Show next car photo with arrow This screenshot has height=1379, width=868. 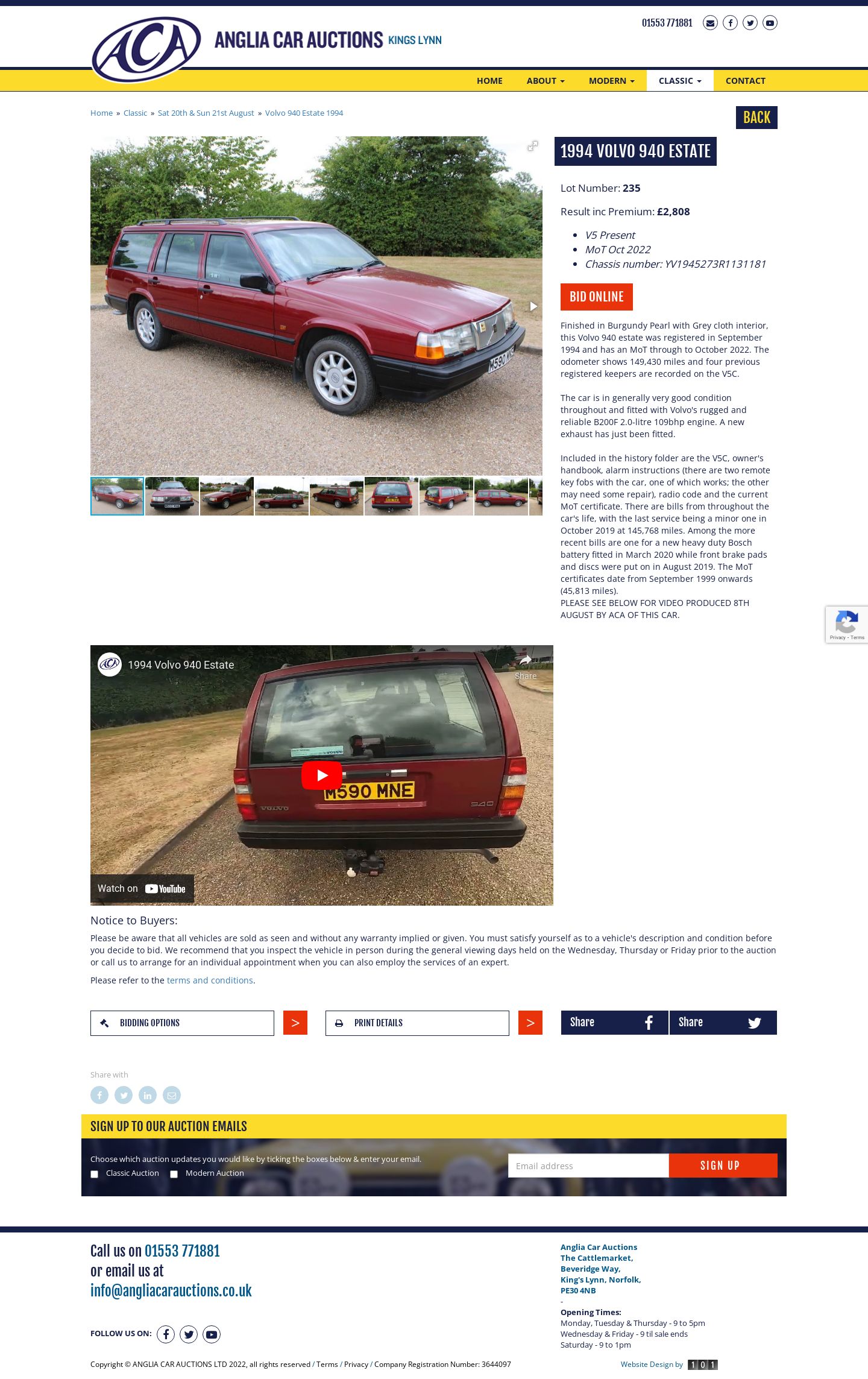533,306
